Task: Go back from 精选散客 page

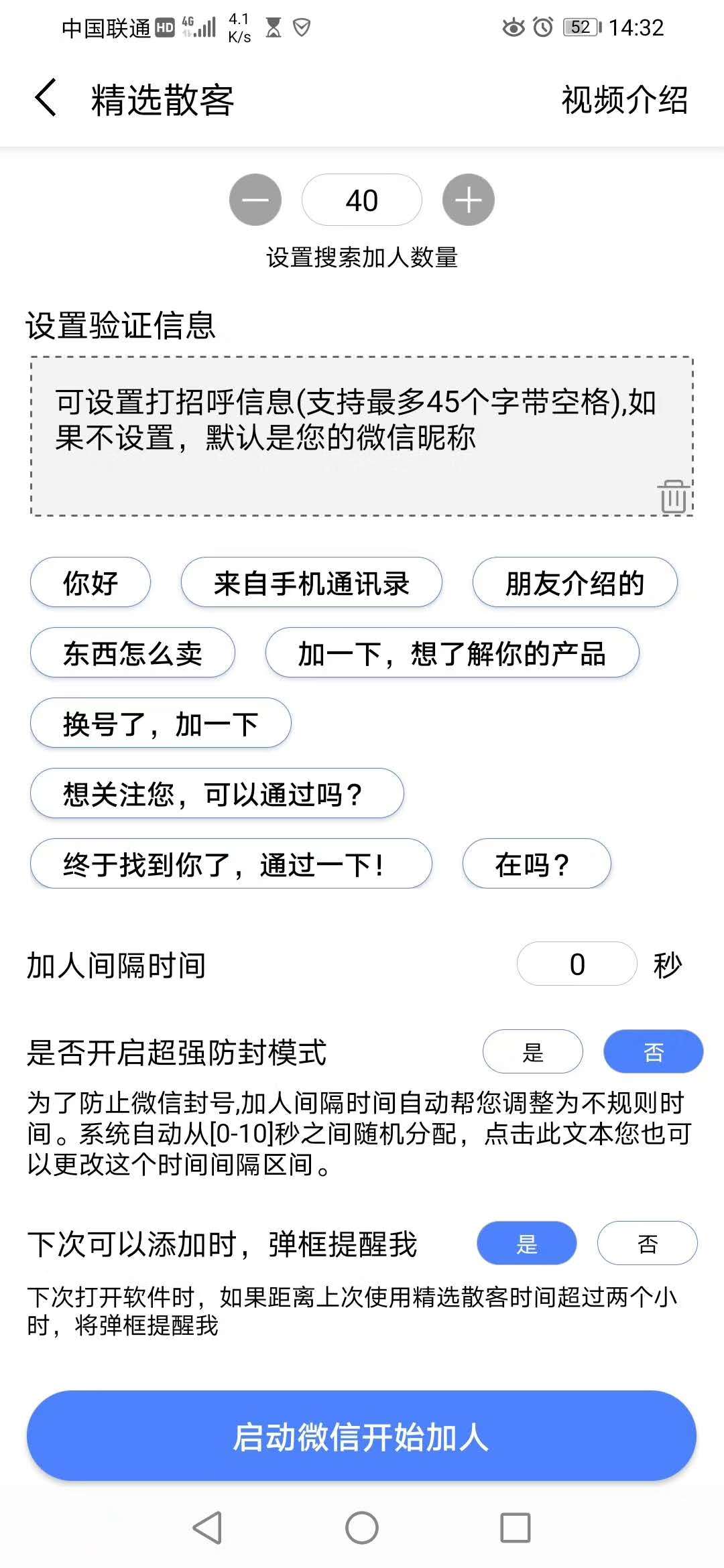Action: click(46, 99)
